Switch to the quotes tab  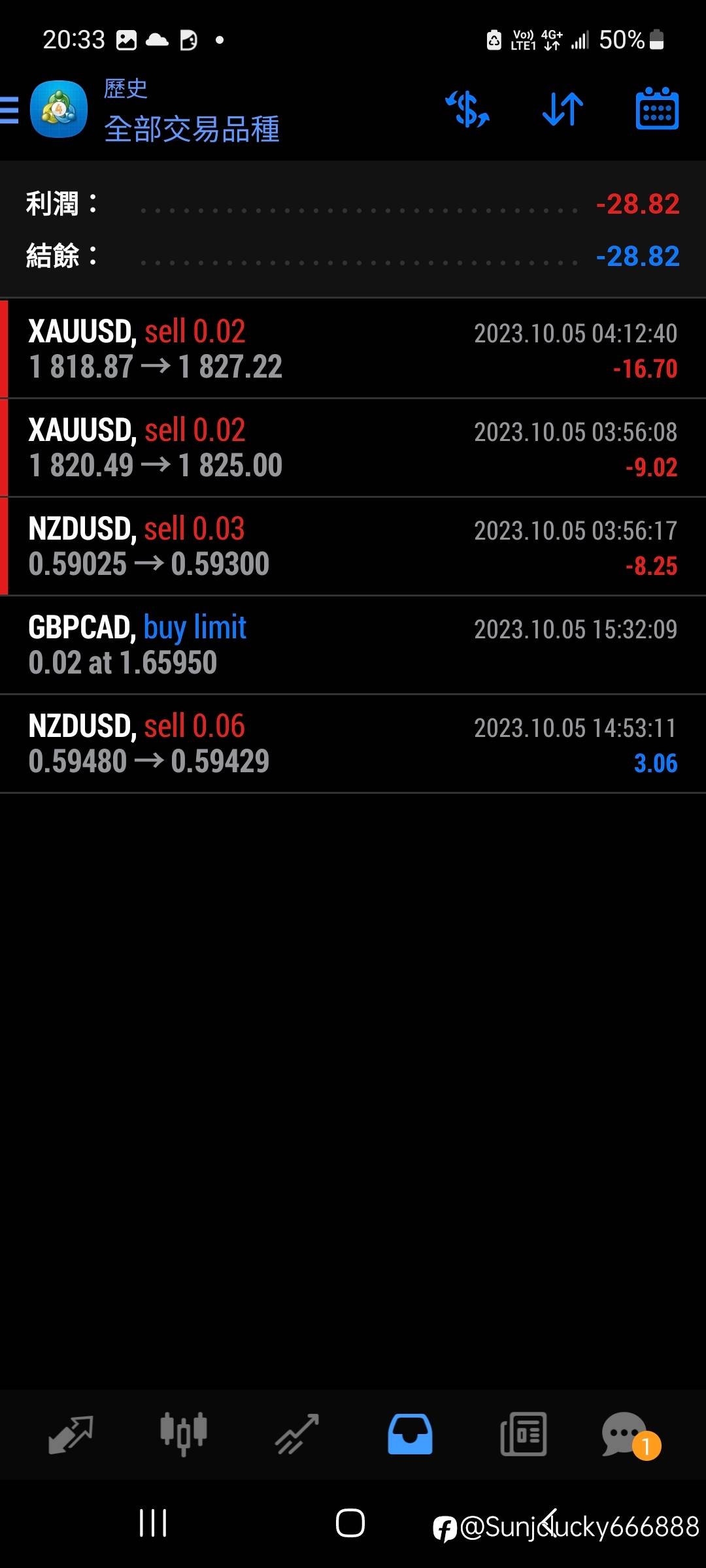coord(71,1434)
